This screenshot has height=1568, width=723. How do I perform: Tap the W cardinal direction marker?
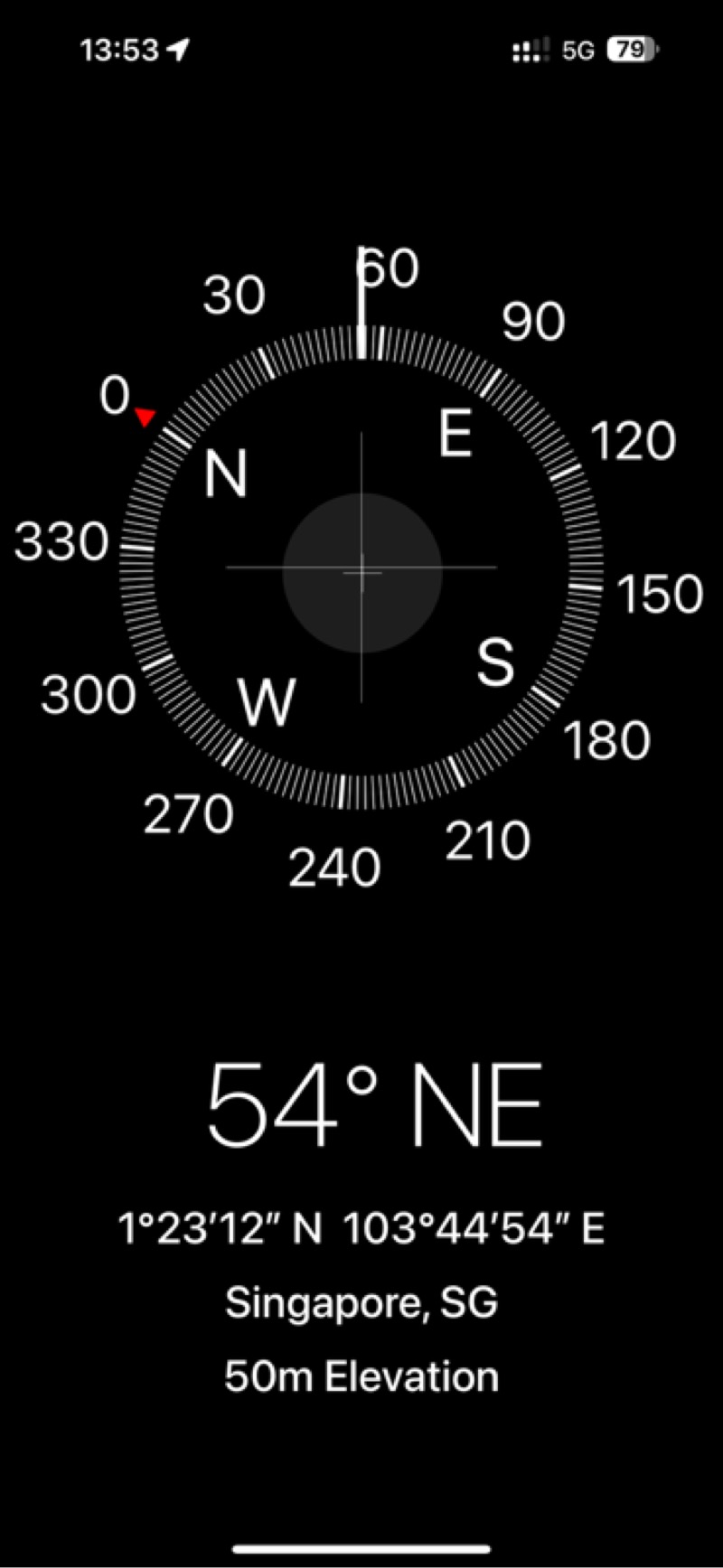267,701
